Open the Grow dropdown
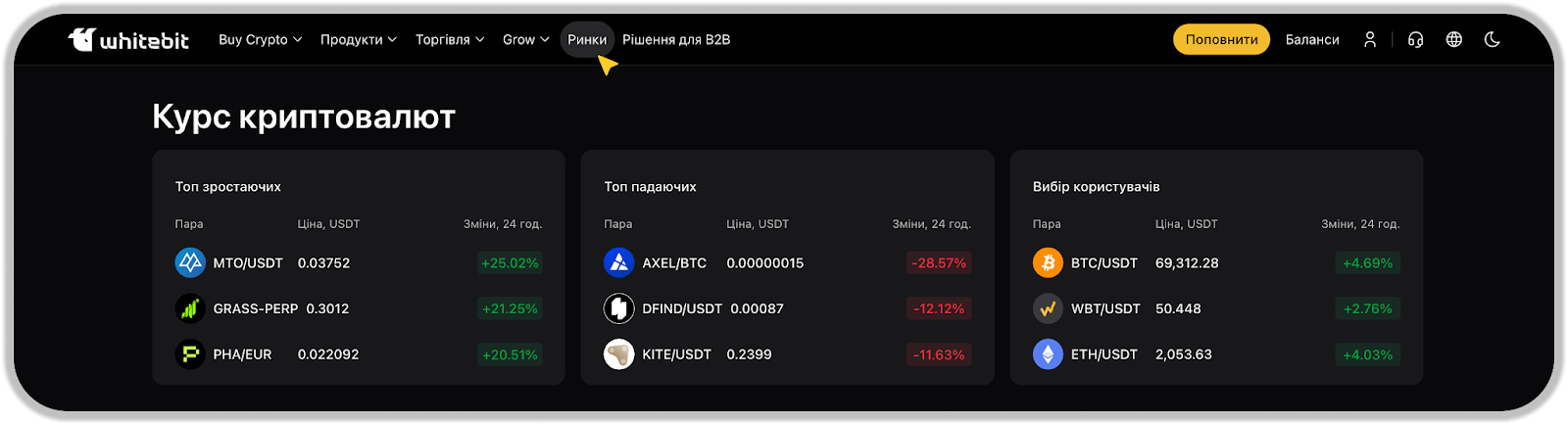Image resolution: width=1568 pixels, height=425 pixels. click(525, 40)
